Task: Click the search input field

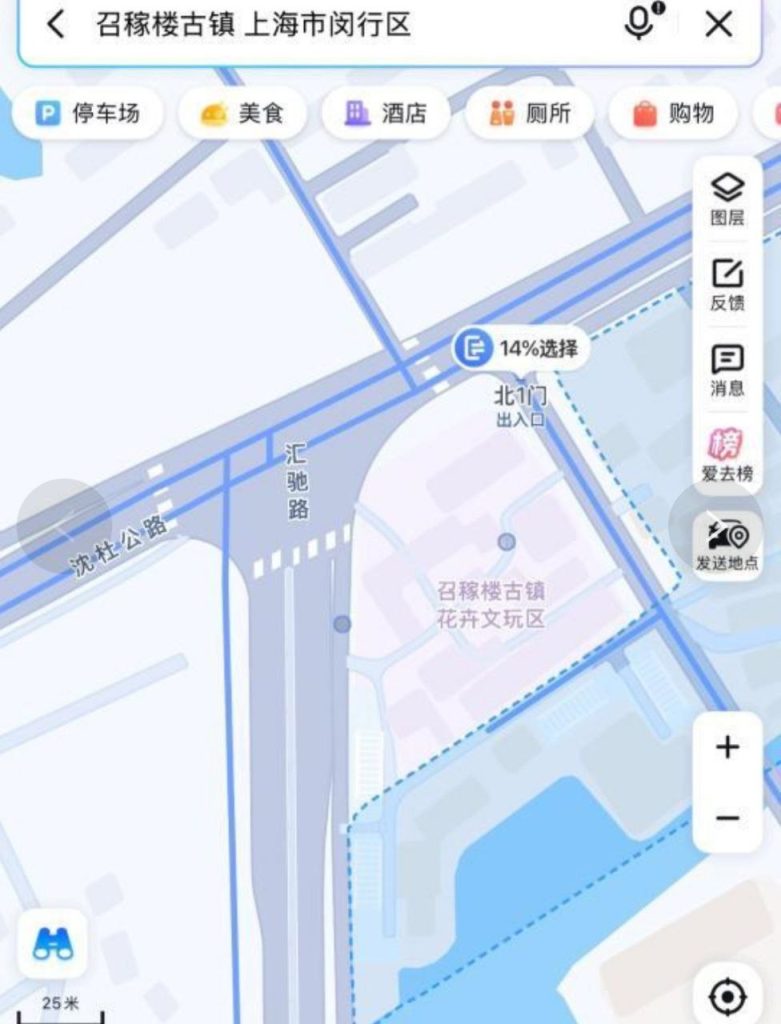Action: pyautogui.click(x=300, y=26)
